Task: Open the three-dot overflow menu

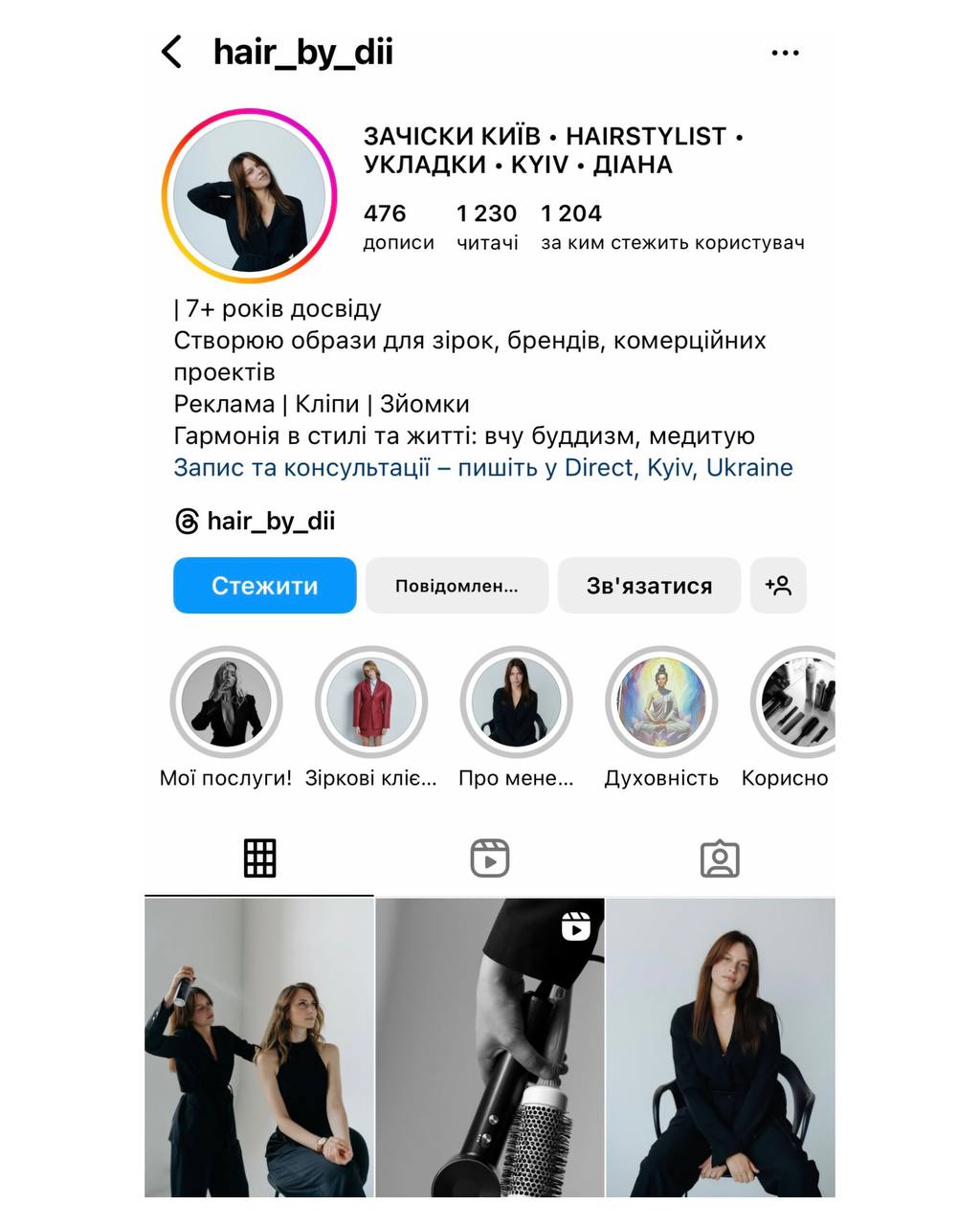Action: tap(785, 54)
